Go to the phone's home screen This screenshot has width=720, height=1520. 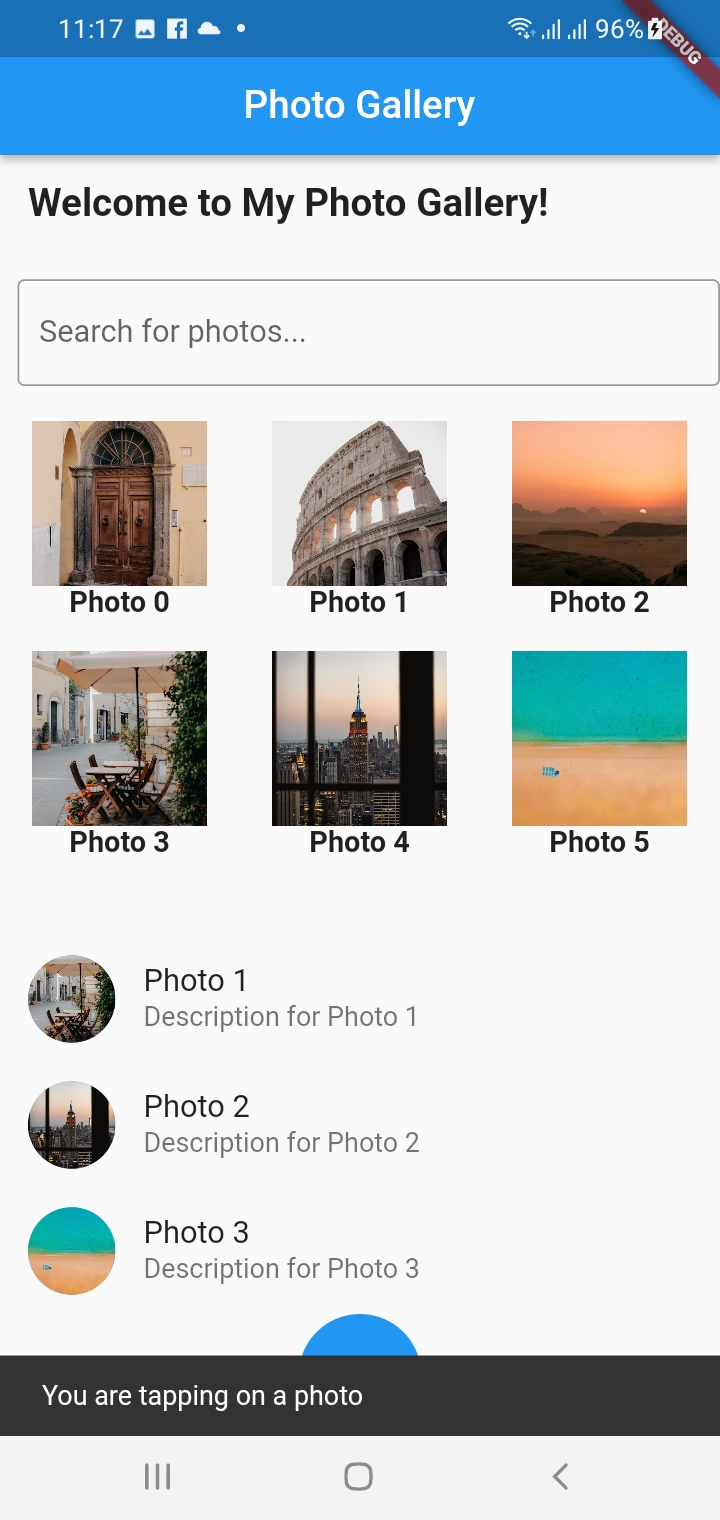(x=358, y=1476)
